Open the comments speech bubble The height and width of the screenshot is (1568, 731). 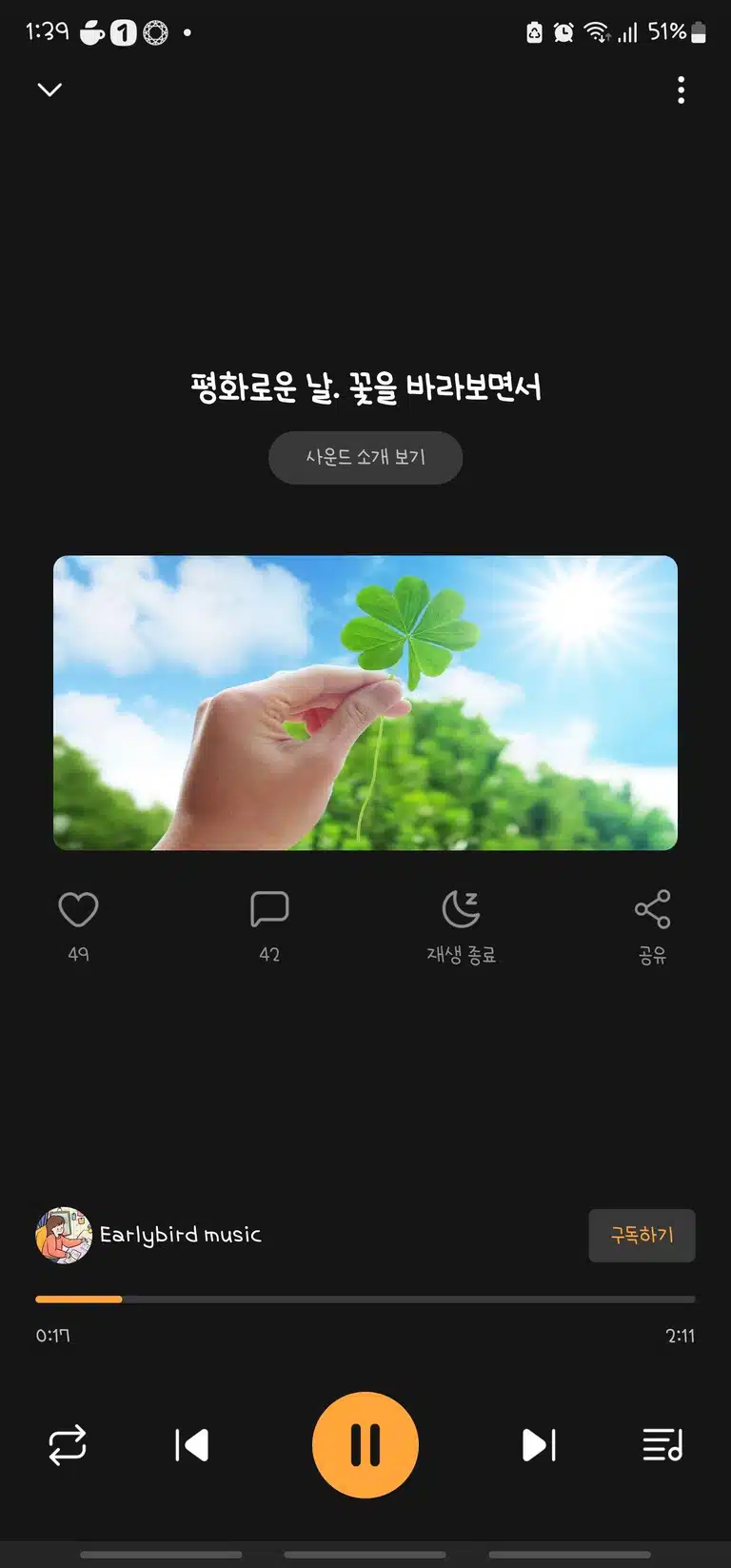tap(269, 909)
